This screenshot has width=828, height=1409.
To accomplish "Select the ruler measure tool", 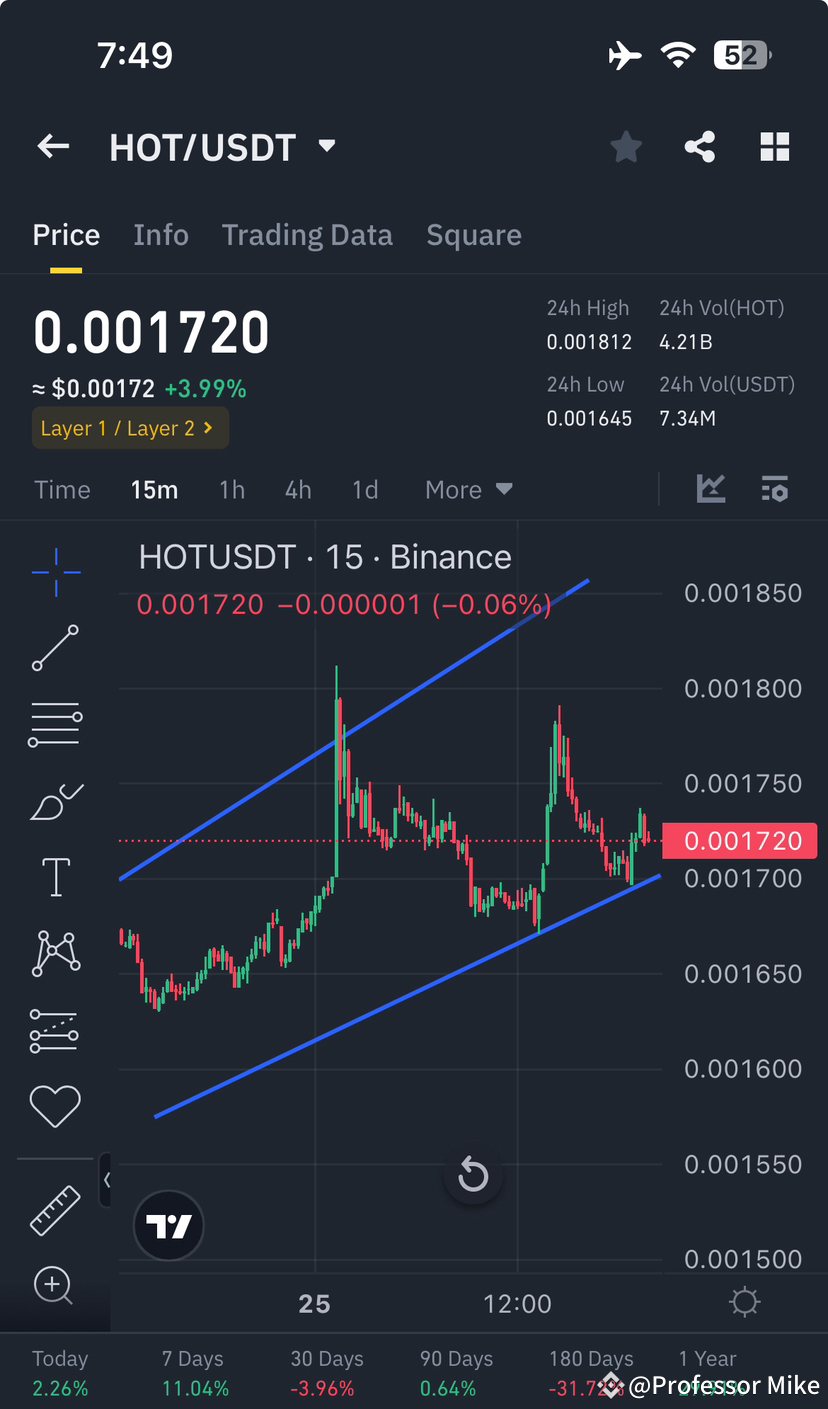I will click(x=55, y=1210).
